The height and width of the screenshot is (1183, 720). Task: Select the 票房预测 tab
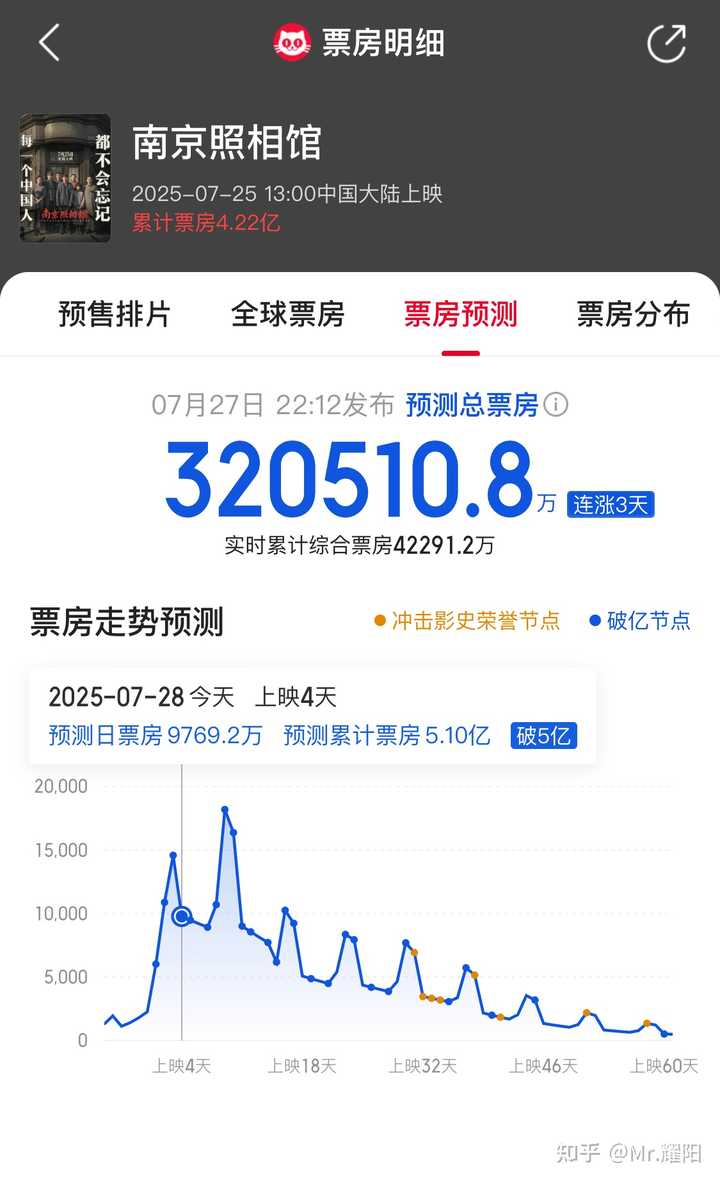click(x=460, y=314)
